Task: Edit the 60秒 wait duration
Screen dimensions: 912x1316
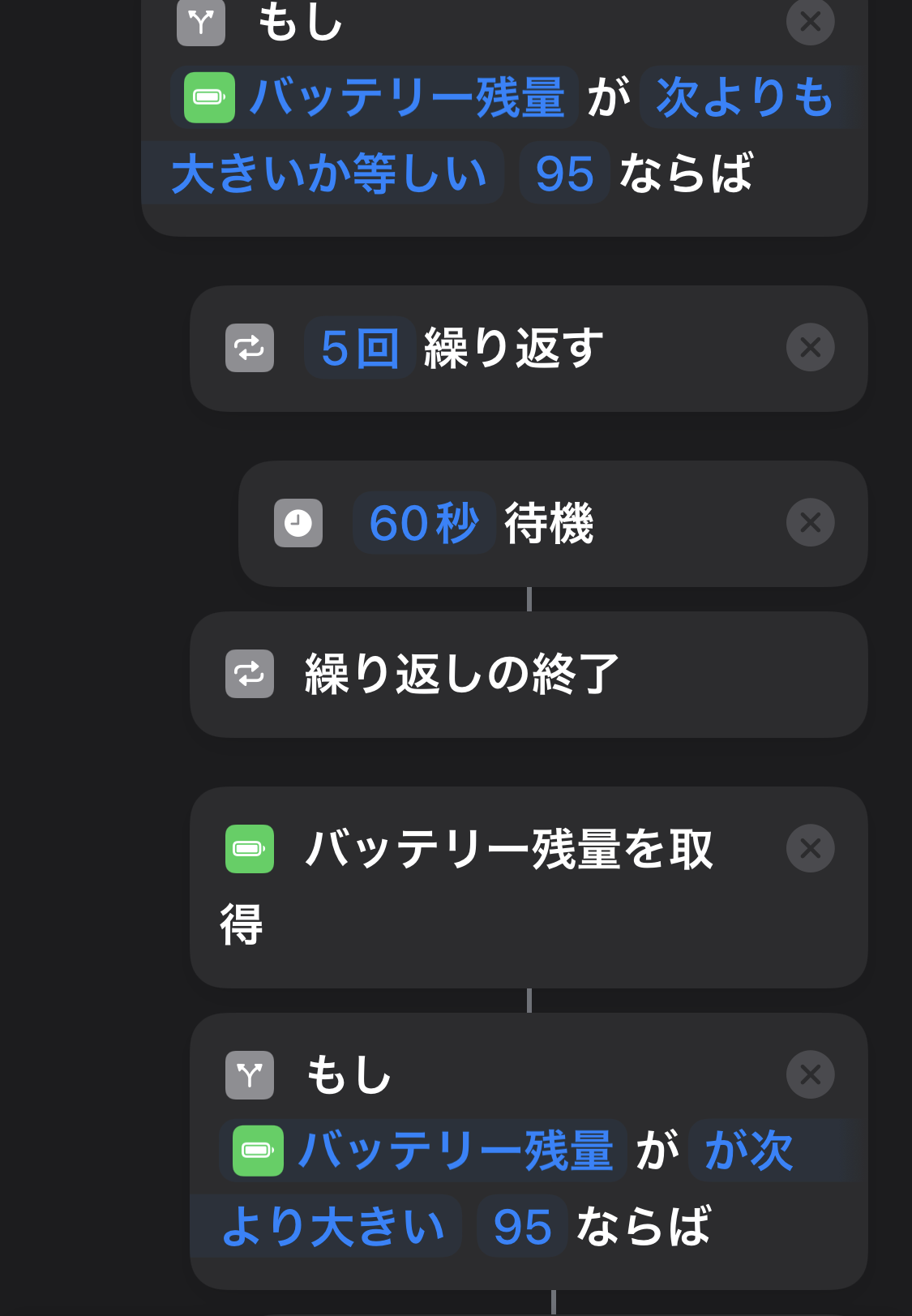Action: click(423, 523)
